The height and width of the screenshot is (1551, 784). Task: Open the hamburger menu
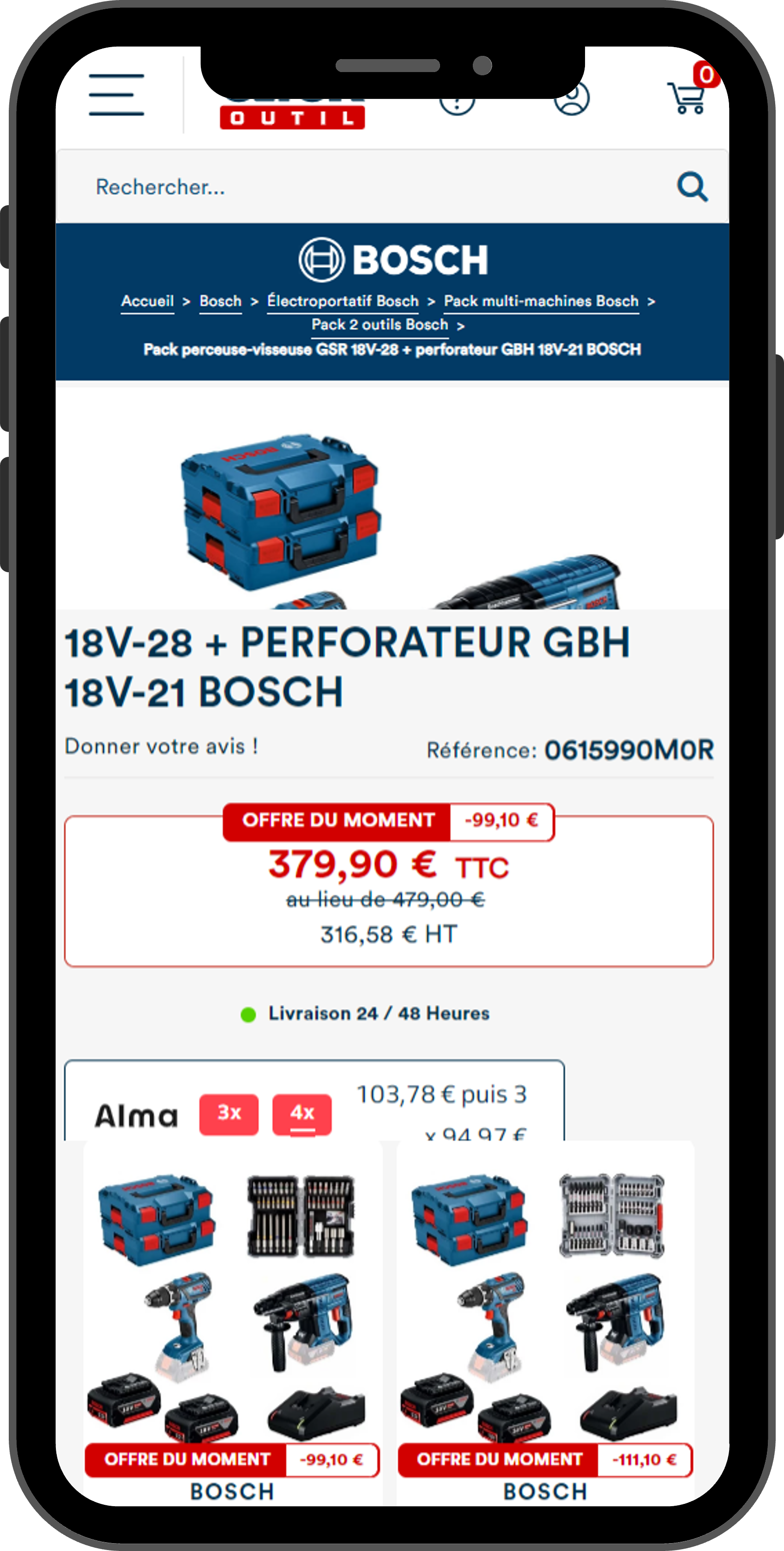pos(116,95)
